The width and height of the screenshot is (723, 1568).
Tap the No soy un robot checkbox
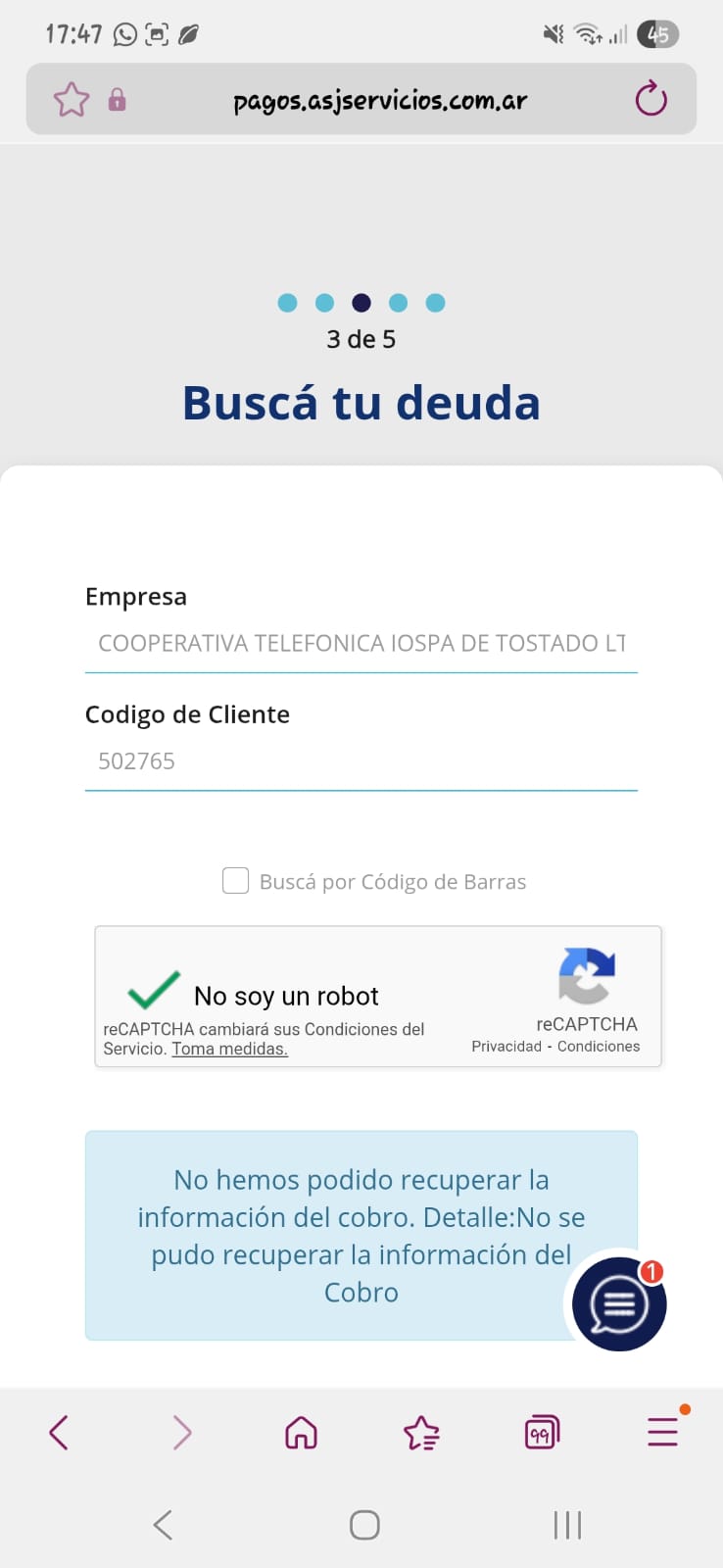(154, 991)
